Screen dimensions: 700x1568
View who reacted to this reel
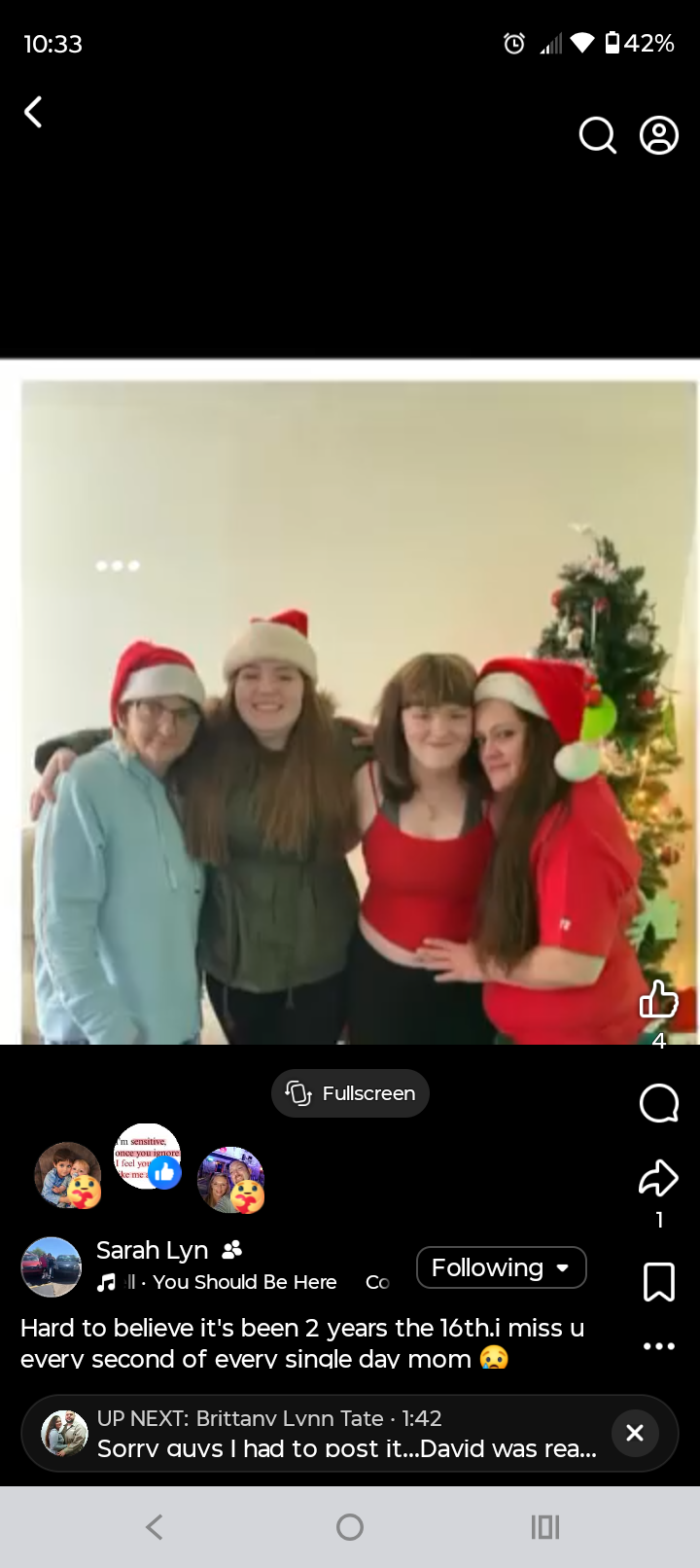tap(149, 1177)
